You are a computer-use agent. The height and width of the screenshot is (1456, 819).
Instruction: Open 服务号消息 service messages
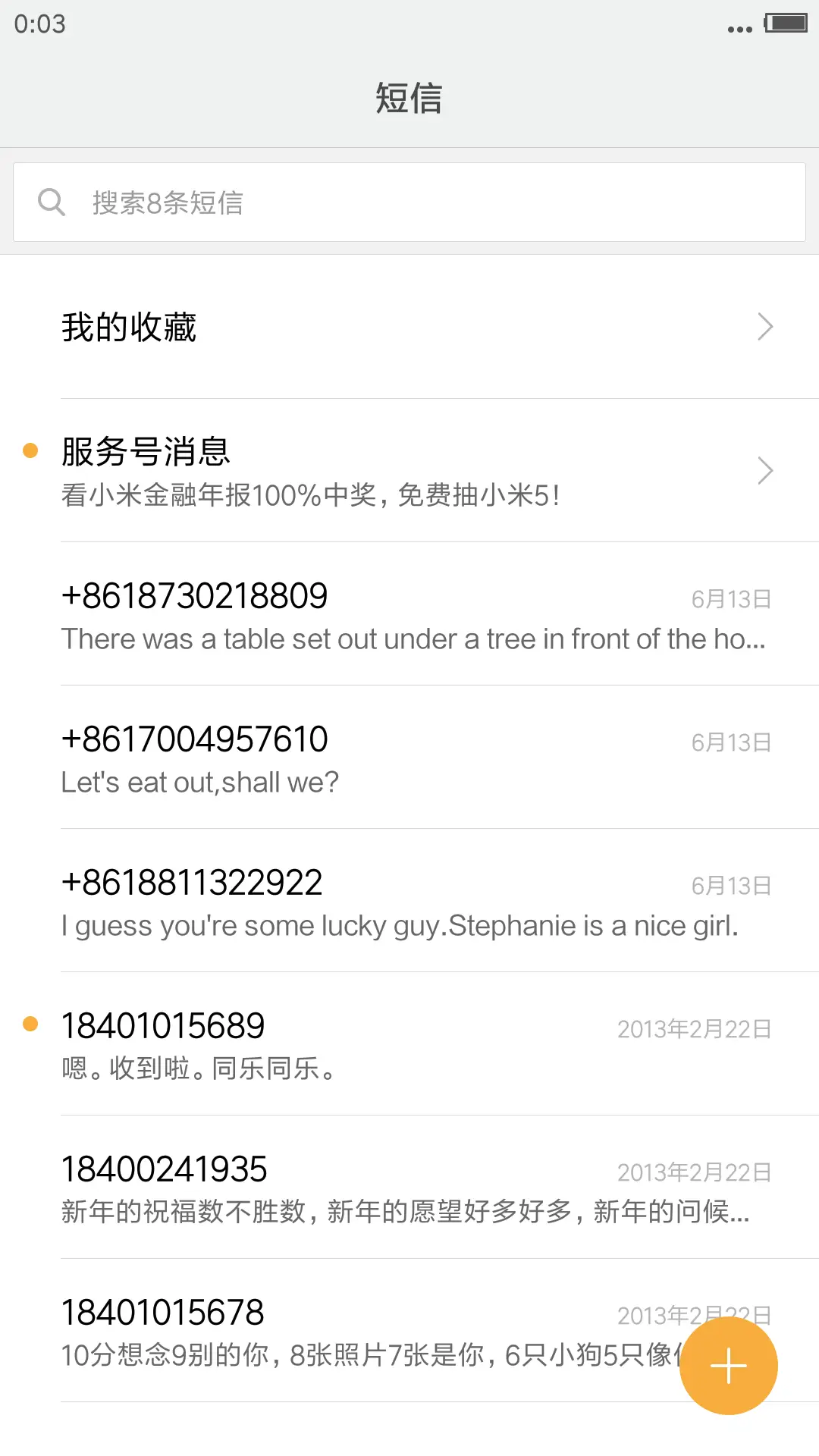point(409,471)
